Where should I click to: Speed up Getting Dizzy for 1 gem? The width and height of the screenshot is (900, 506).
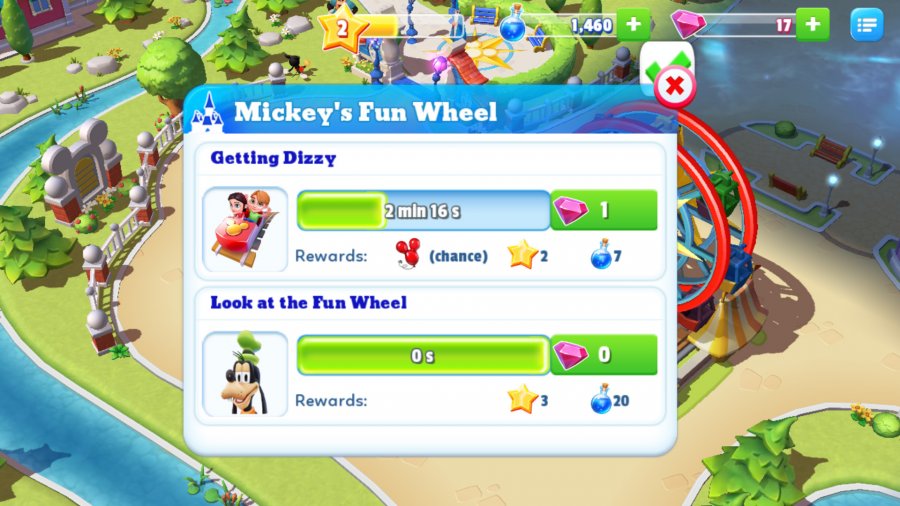603,210
